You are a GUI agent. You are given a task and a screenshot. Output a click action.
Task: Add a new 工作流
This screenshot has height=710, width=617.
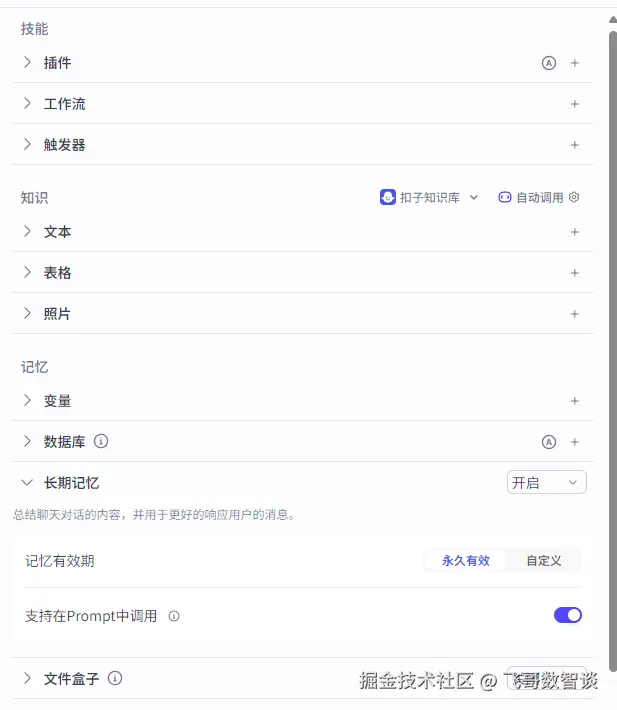(575, 104)
